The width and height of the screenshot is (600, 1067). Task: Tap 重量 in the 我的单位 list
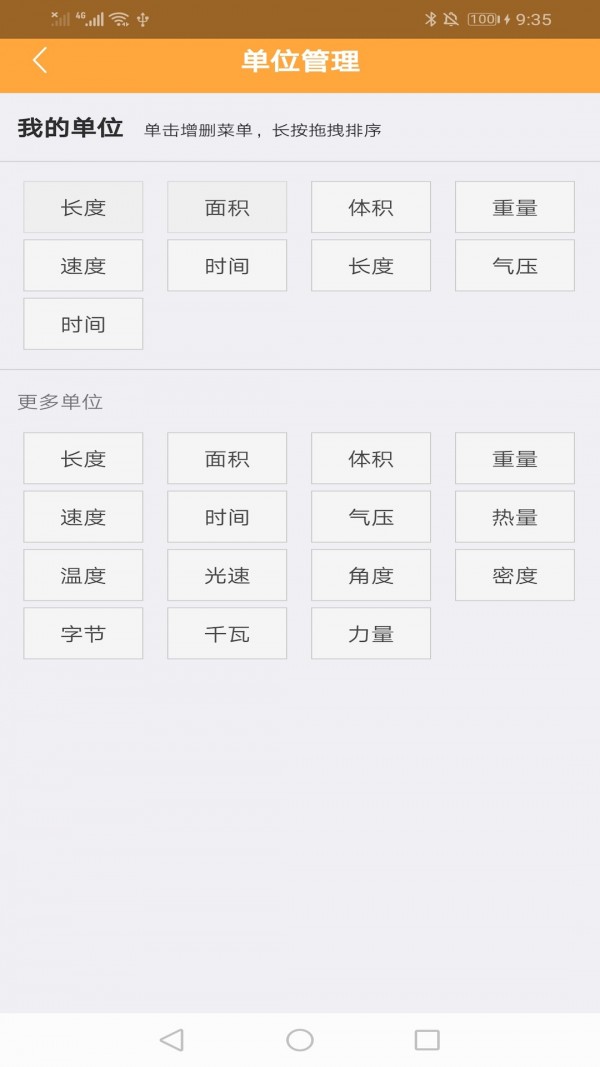click(x=515, y=207)
